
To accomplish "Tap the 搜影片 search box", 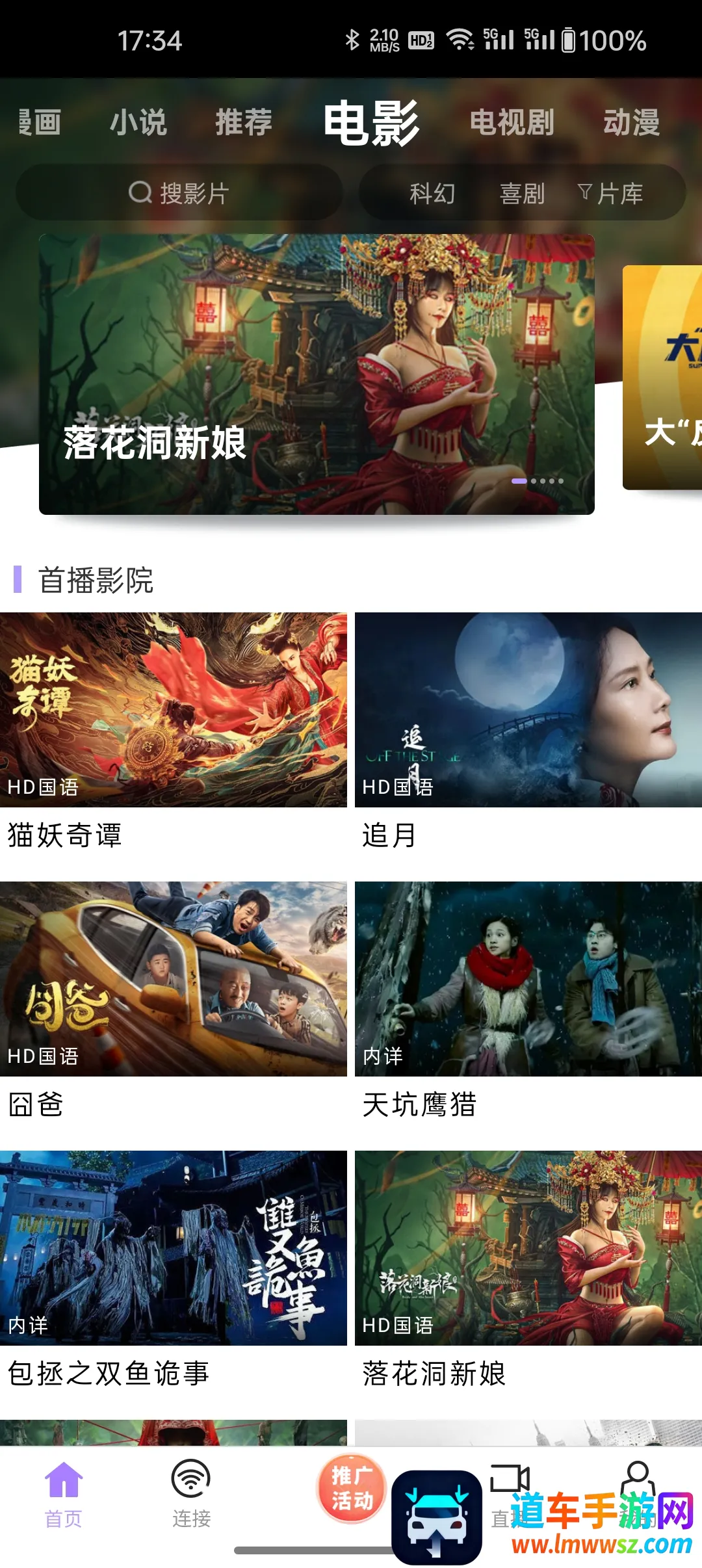I will [x=179, y=193].
